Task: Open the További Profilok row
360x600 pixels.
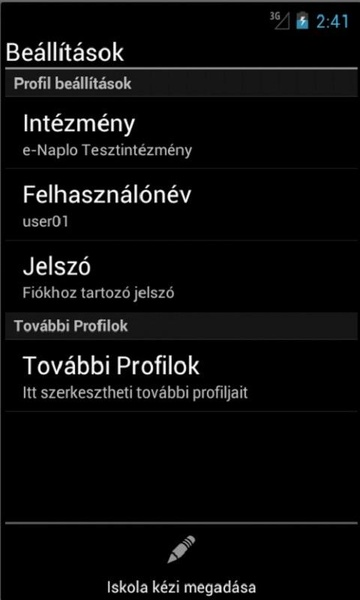Action: point(181,376)
